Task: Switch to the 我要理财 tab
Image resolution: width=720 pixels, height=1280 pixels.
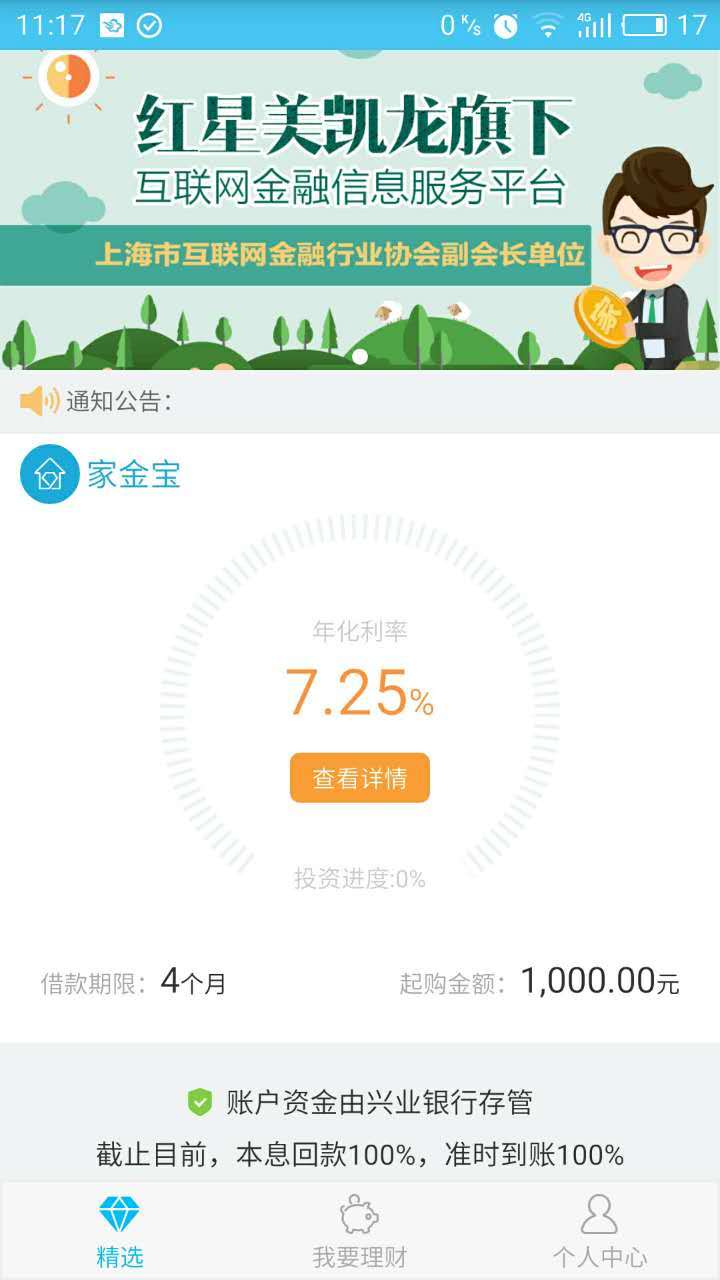Action: [359, 1232]
